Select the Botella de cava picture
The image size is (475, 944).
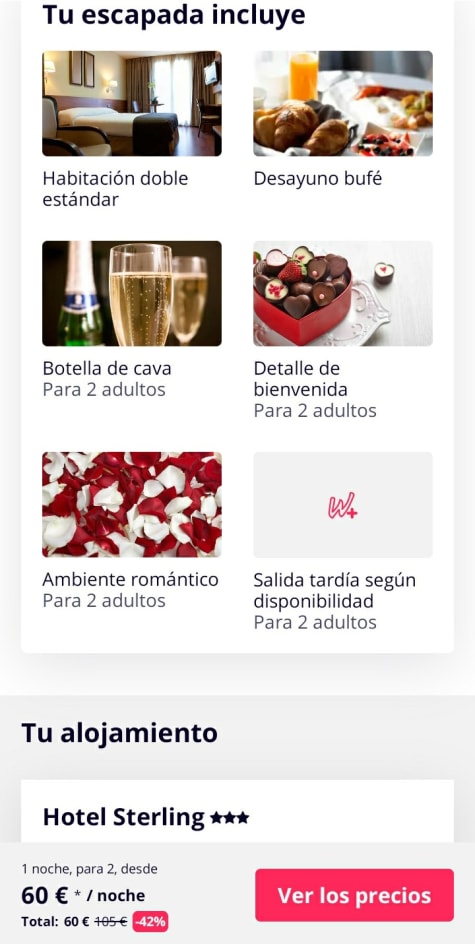click(x=132, y=294)
